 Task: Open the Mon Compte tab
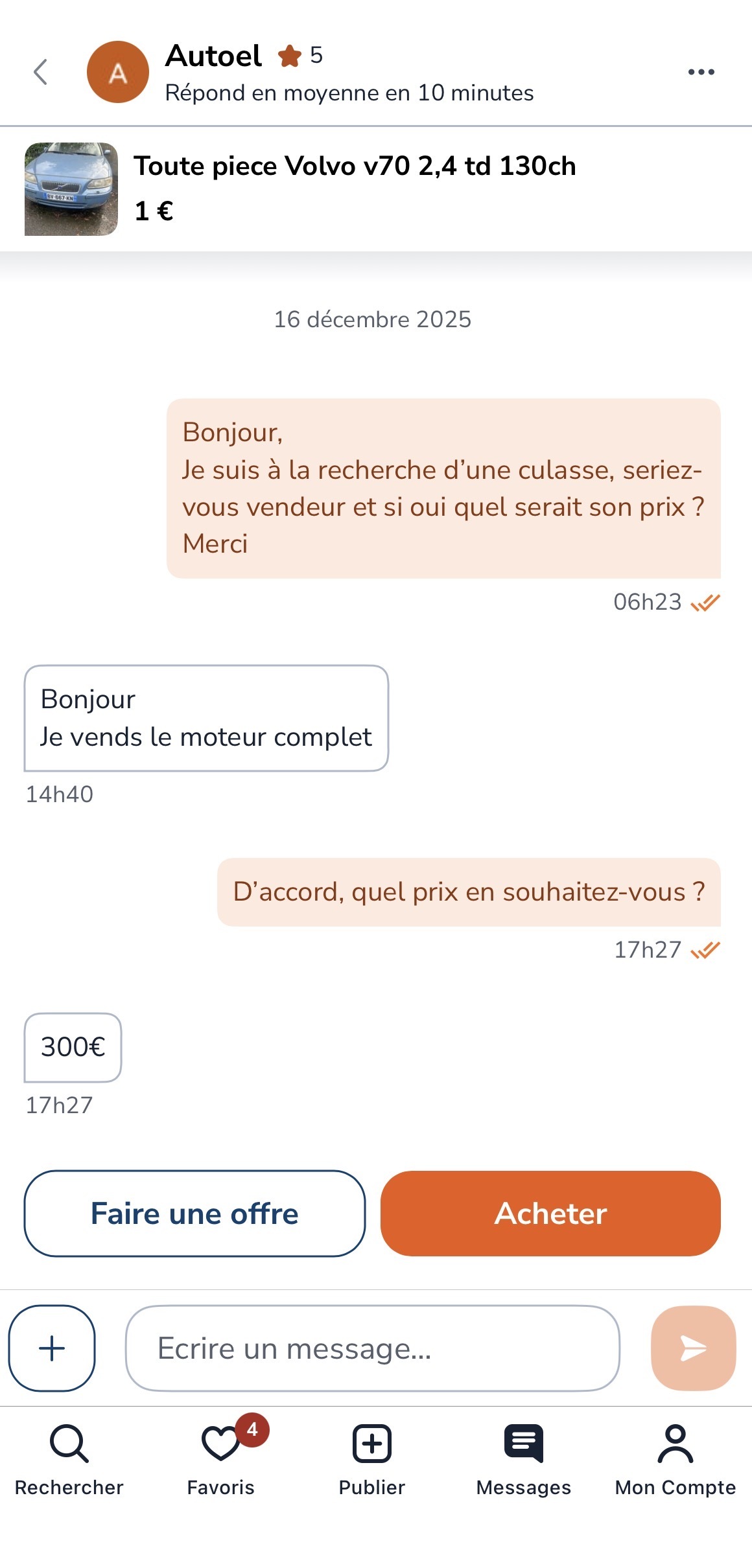[x=675, y=1459]
